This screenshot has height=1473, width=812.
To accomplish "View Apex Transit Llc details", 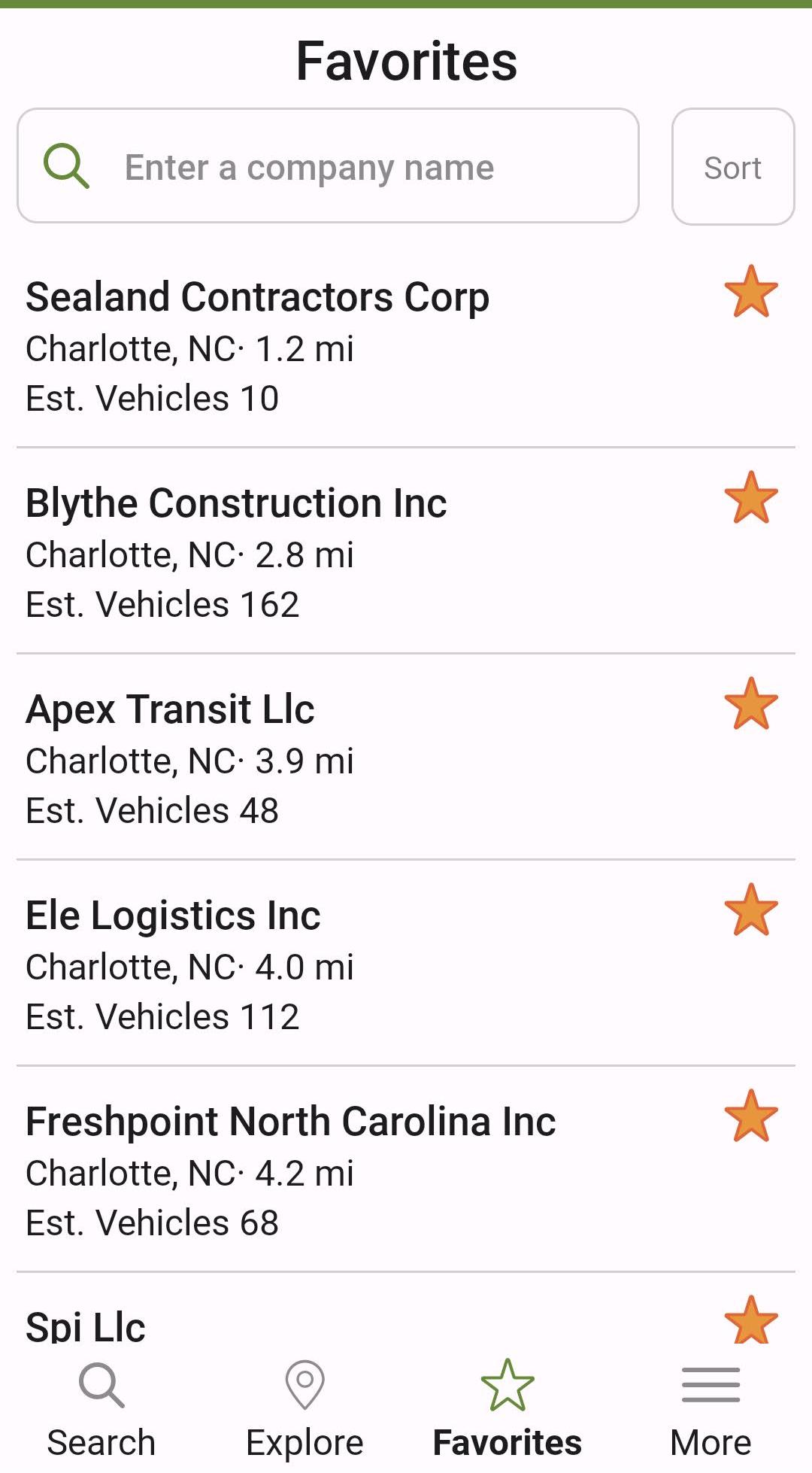I will [x=406, y=758].
